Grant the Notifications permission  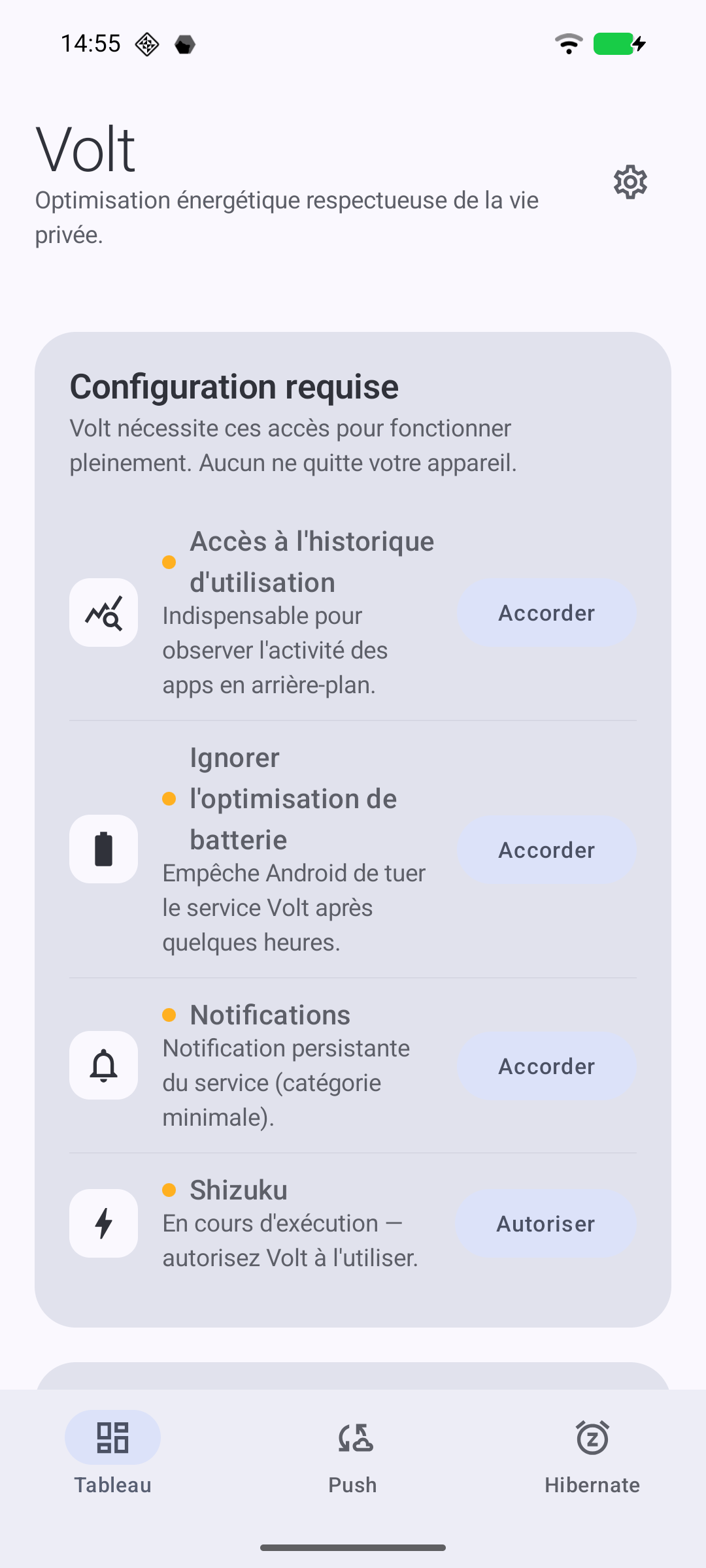[x=546, y=1066]
